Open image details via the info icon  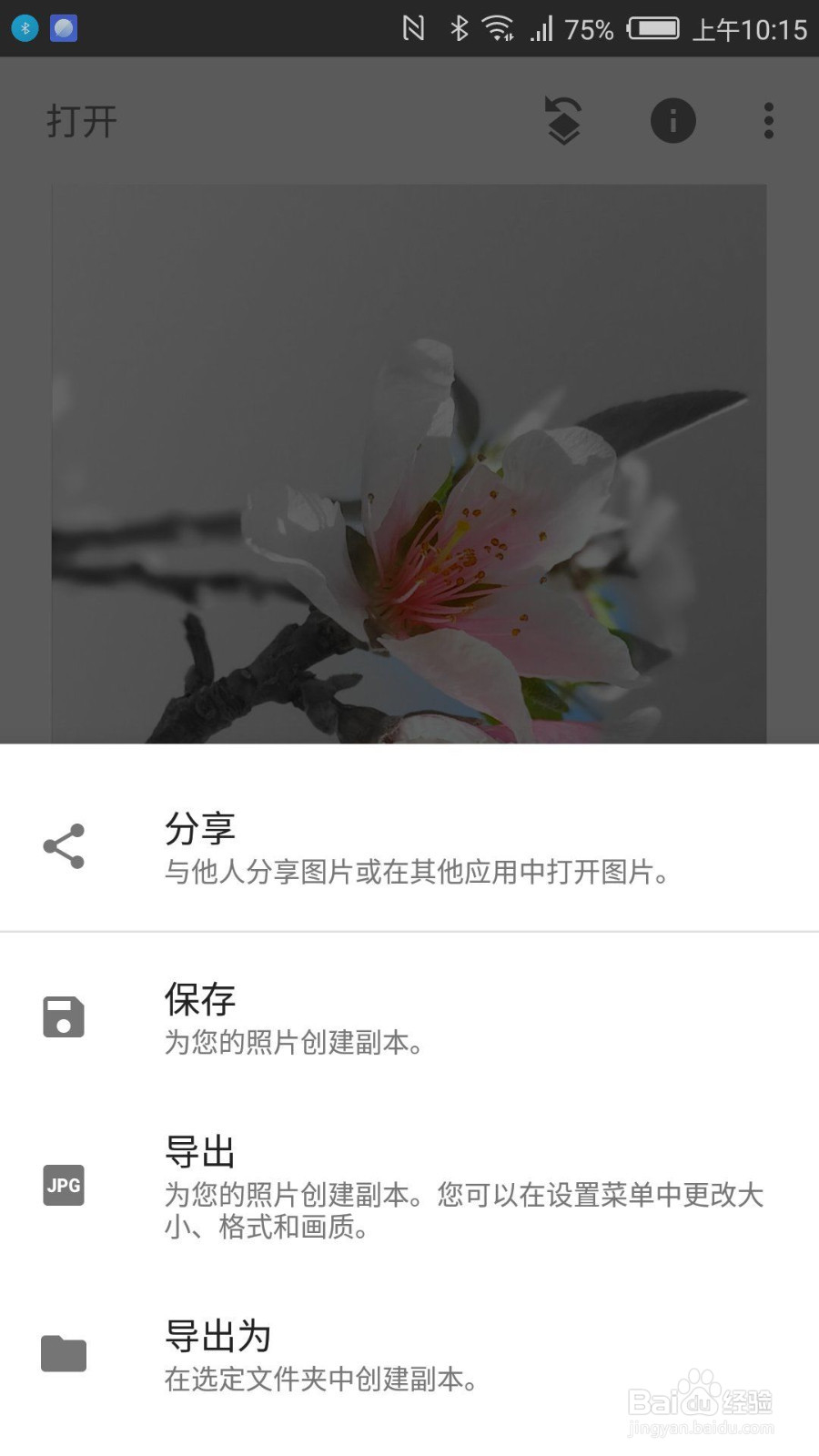[672, 120]
